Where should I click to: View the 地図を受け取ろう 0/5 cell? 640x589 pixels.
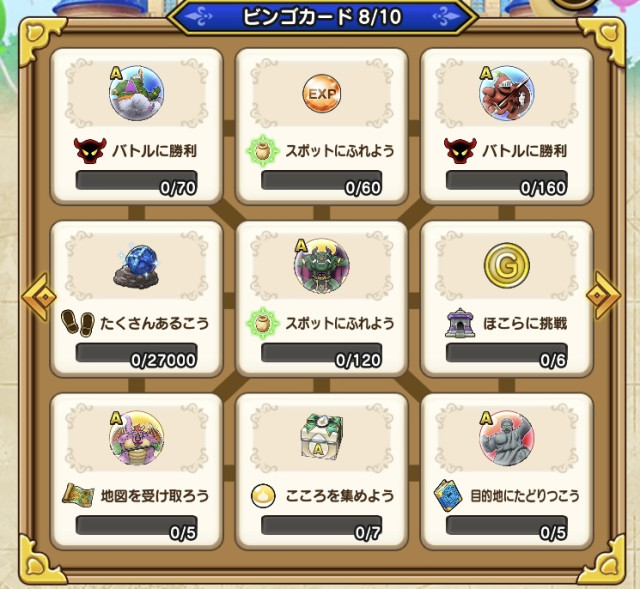click(x=136, y=472)
